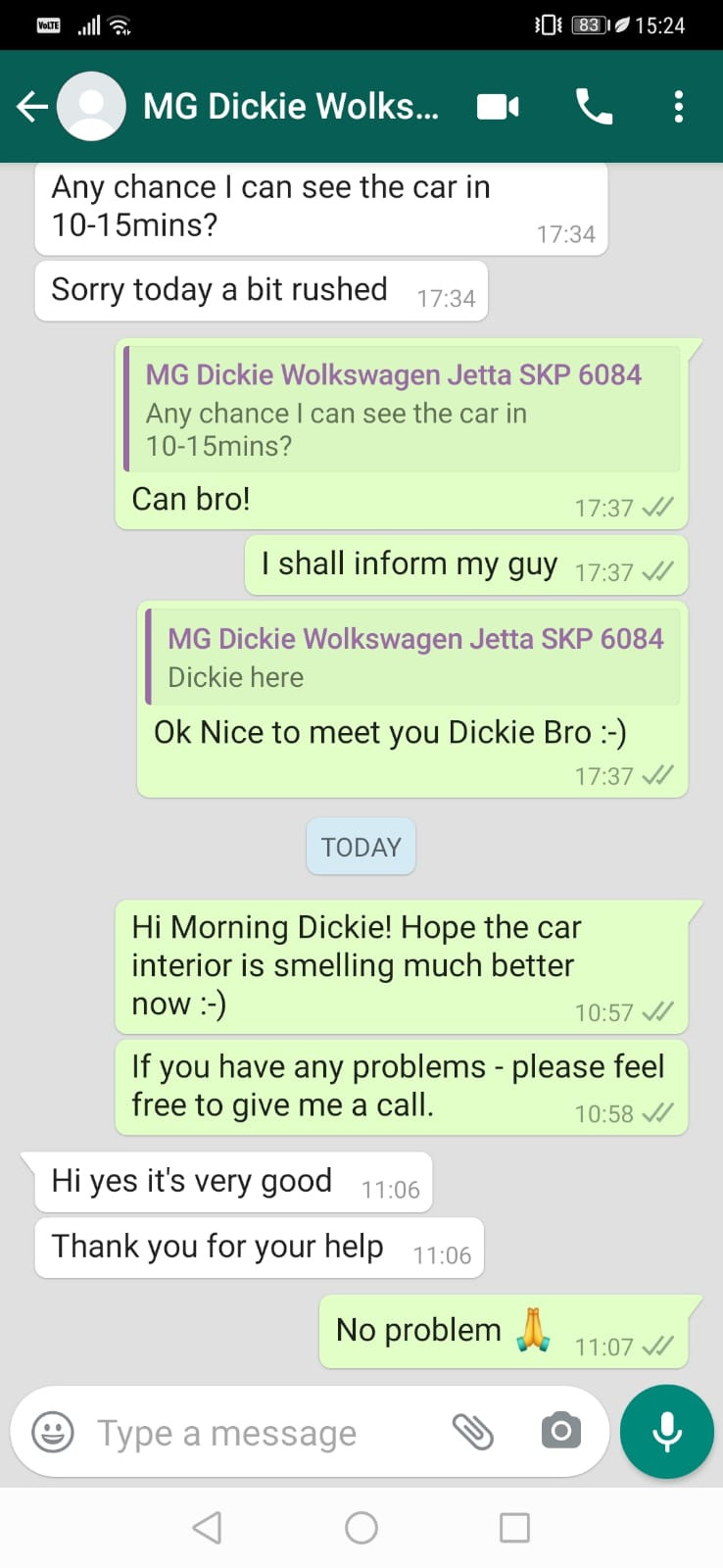Open the emoji picker
723x1568 pixels.
[53, 1432]
